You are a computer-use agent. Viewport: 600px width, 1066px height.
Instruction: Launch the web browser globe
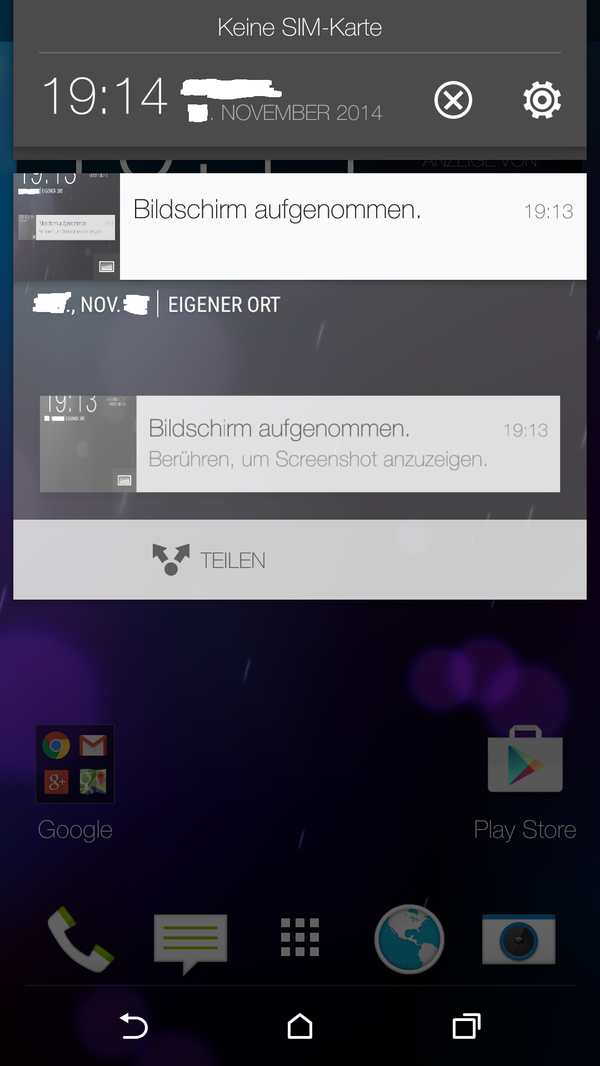point(409,938)
